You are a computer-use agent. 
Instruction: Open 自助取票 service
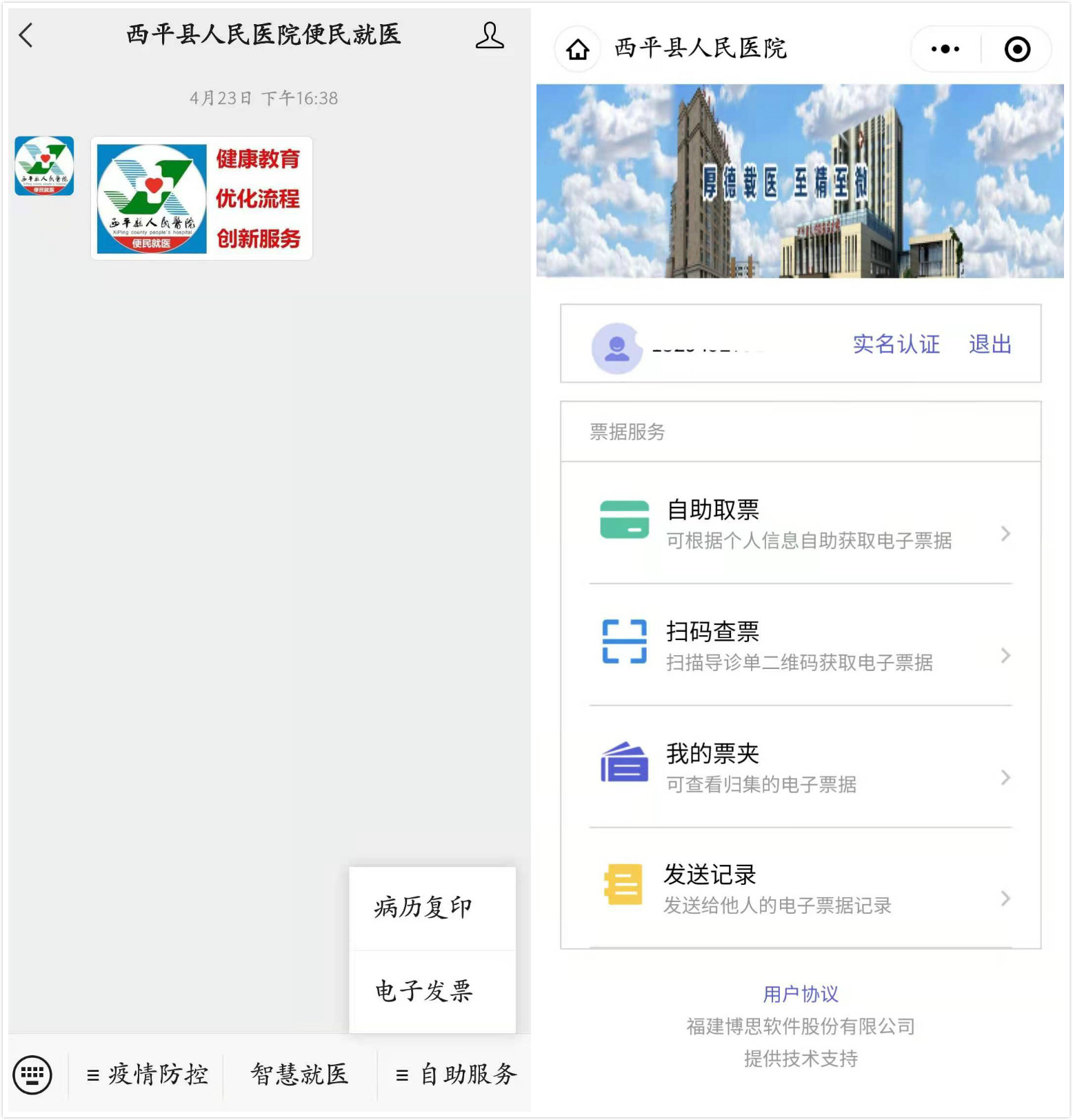click(800, 524)
